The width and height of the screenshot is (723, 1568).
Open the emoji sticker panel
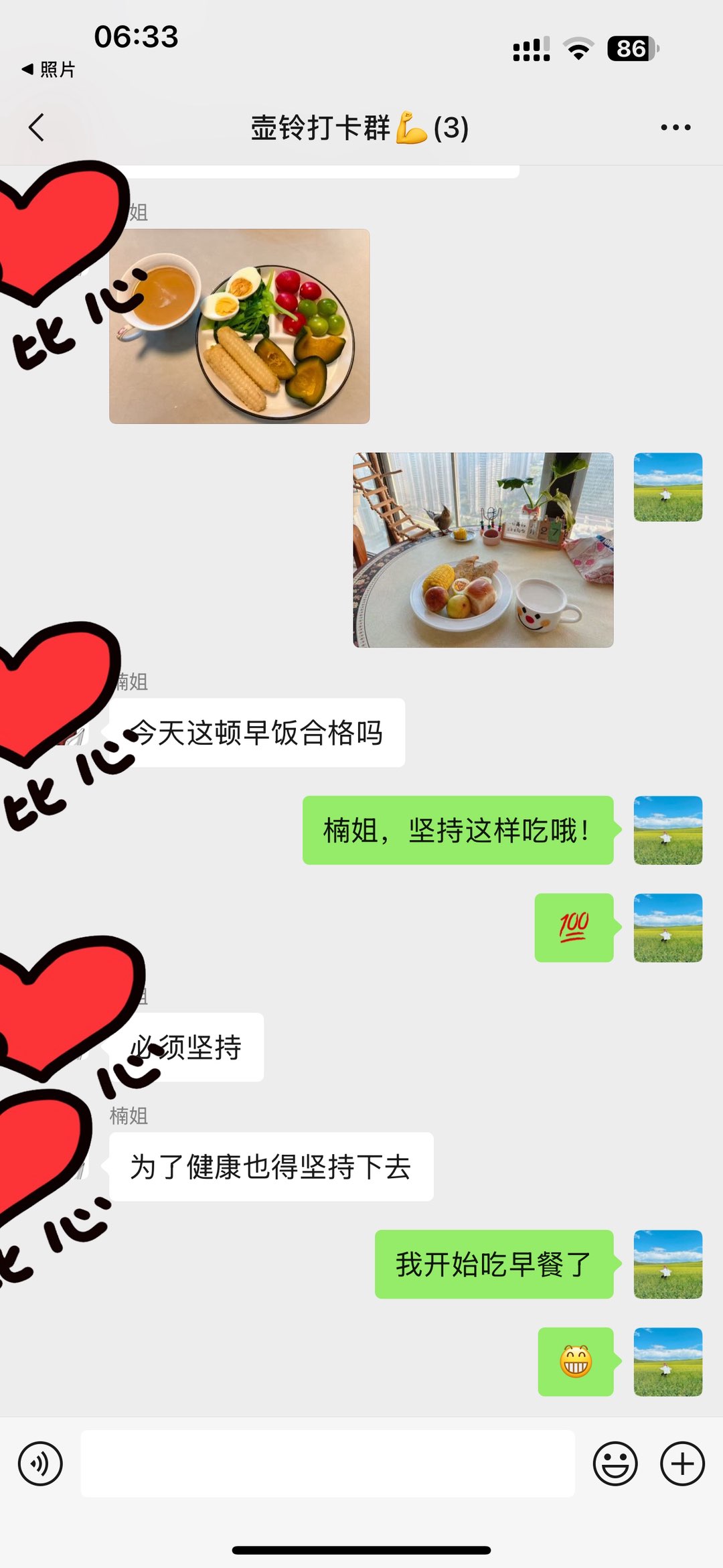coord(615,1464)
